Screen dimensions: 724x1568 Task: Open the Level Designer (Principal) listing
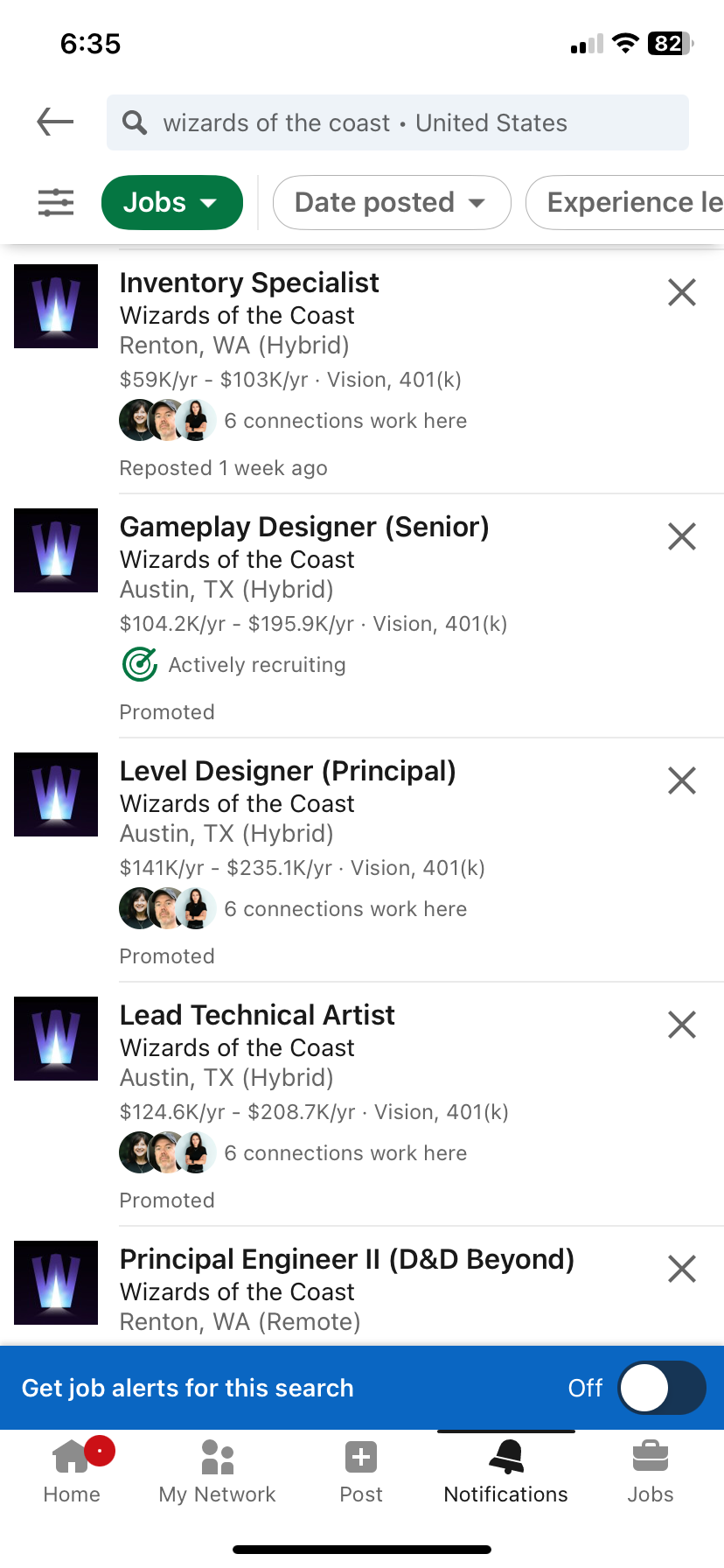(x=288, y=772)
